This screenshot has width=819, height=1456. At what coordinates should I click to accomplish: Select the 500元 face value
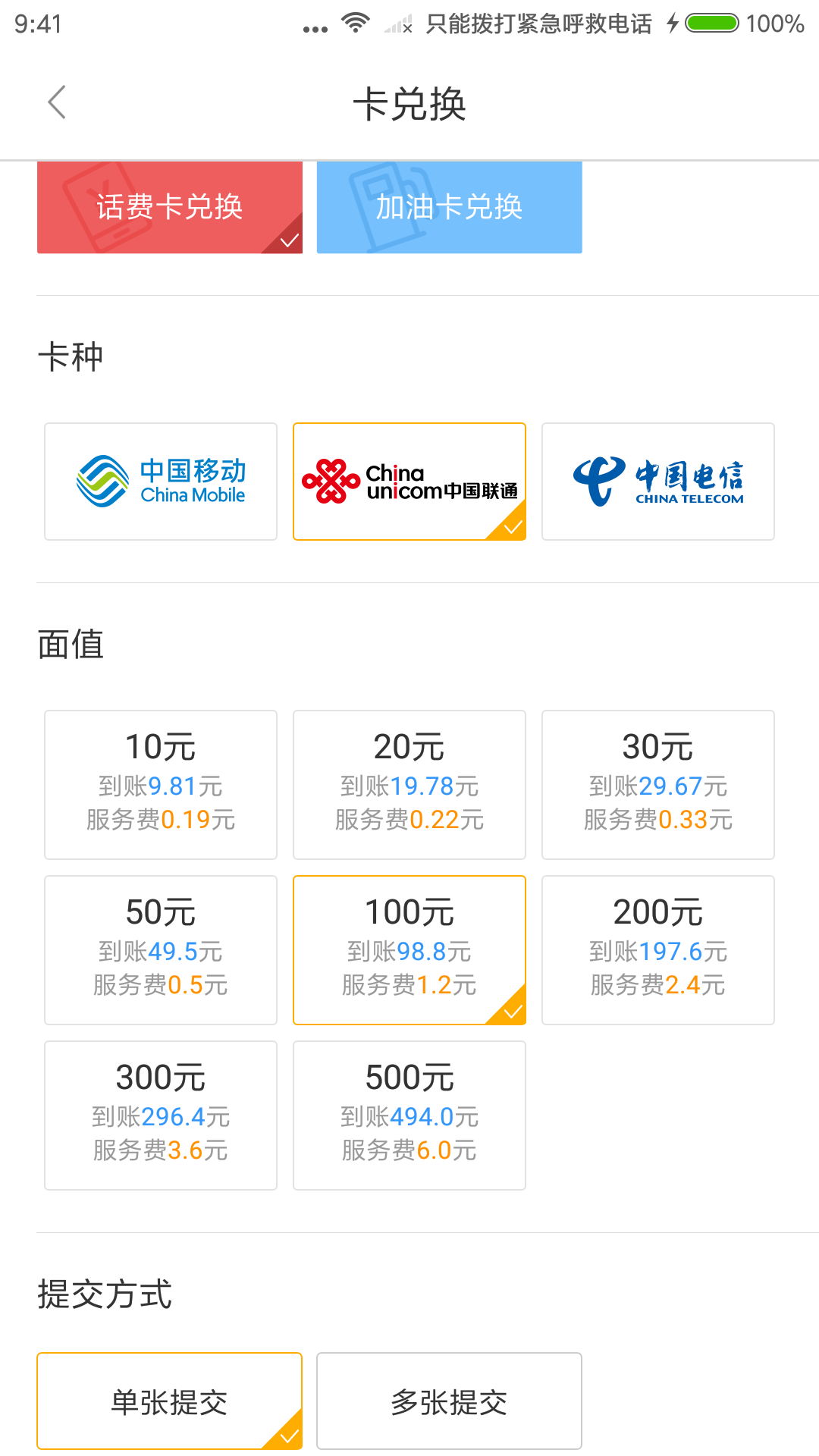409,1115
